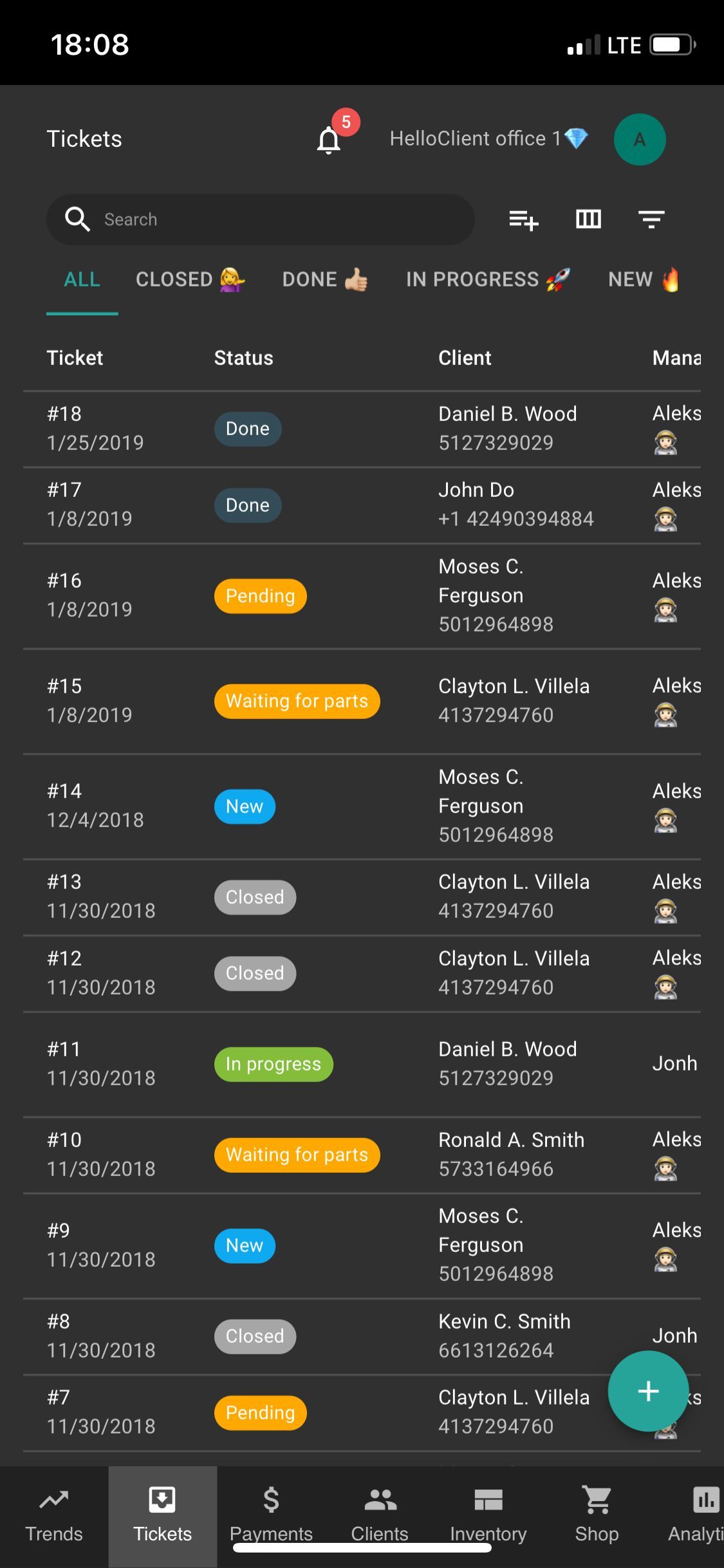This screenshot has height=1568, width=724.
Task: Go to the Inventory tab
Action: pos(488,1516)
